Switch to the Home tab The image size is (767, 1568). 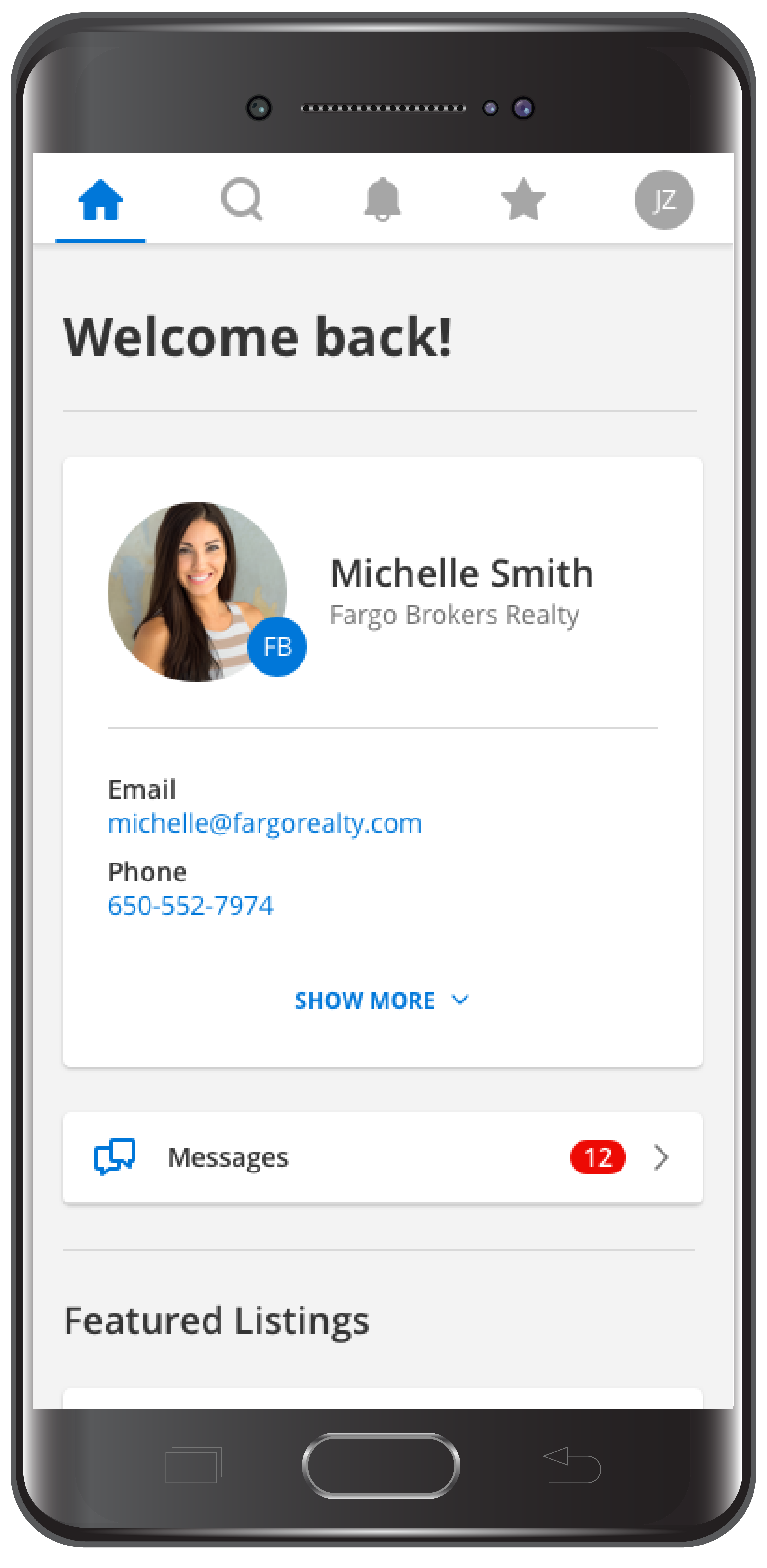100,200
